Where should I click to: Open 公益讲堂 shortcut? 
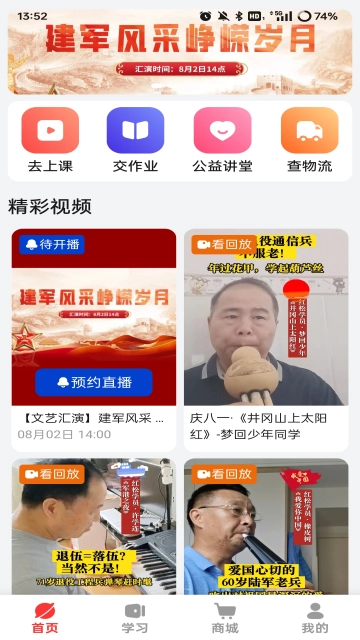tap(222, 140)
